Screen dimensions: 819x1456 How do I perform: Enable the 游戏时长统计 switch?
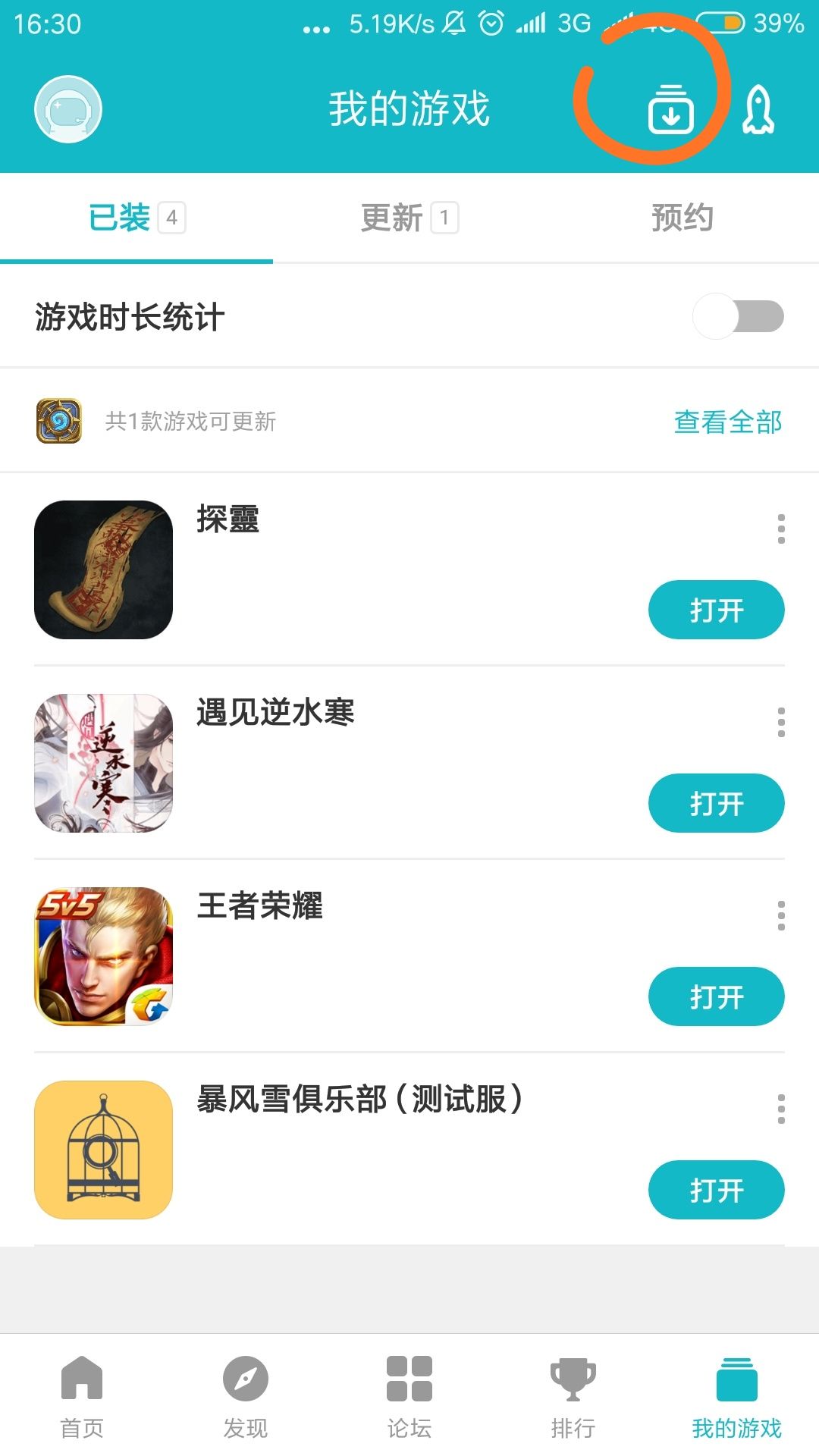tap(739, 315)
